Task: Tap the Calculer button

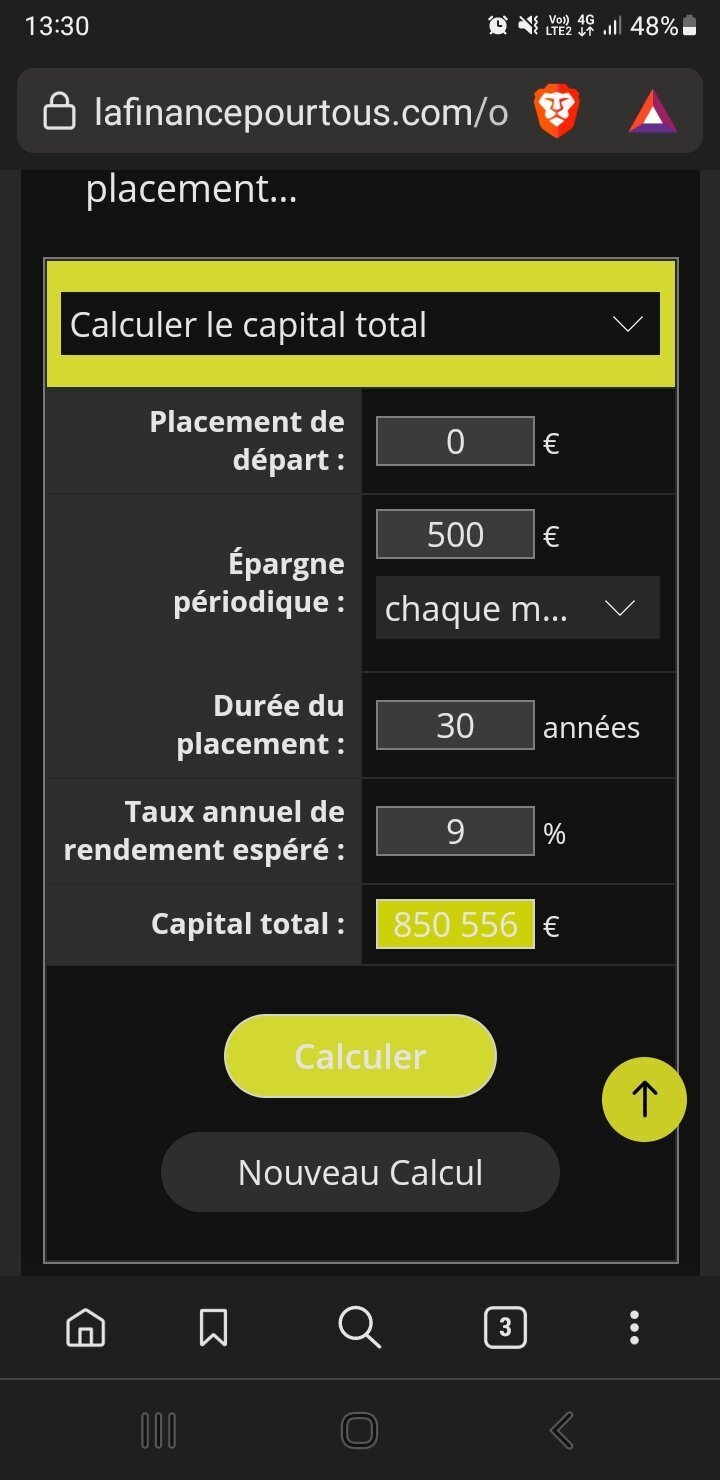Action: tap(360, 1057)
